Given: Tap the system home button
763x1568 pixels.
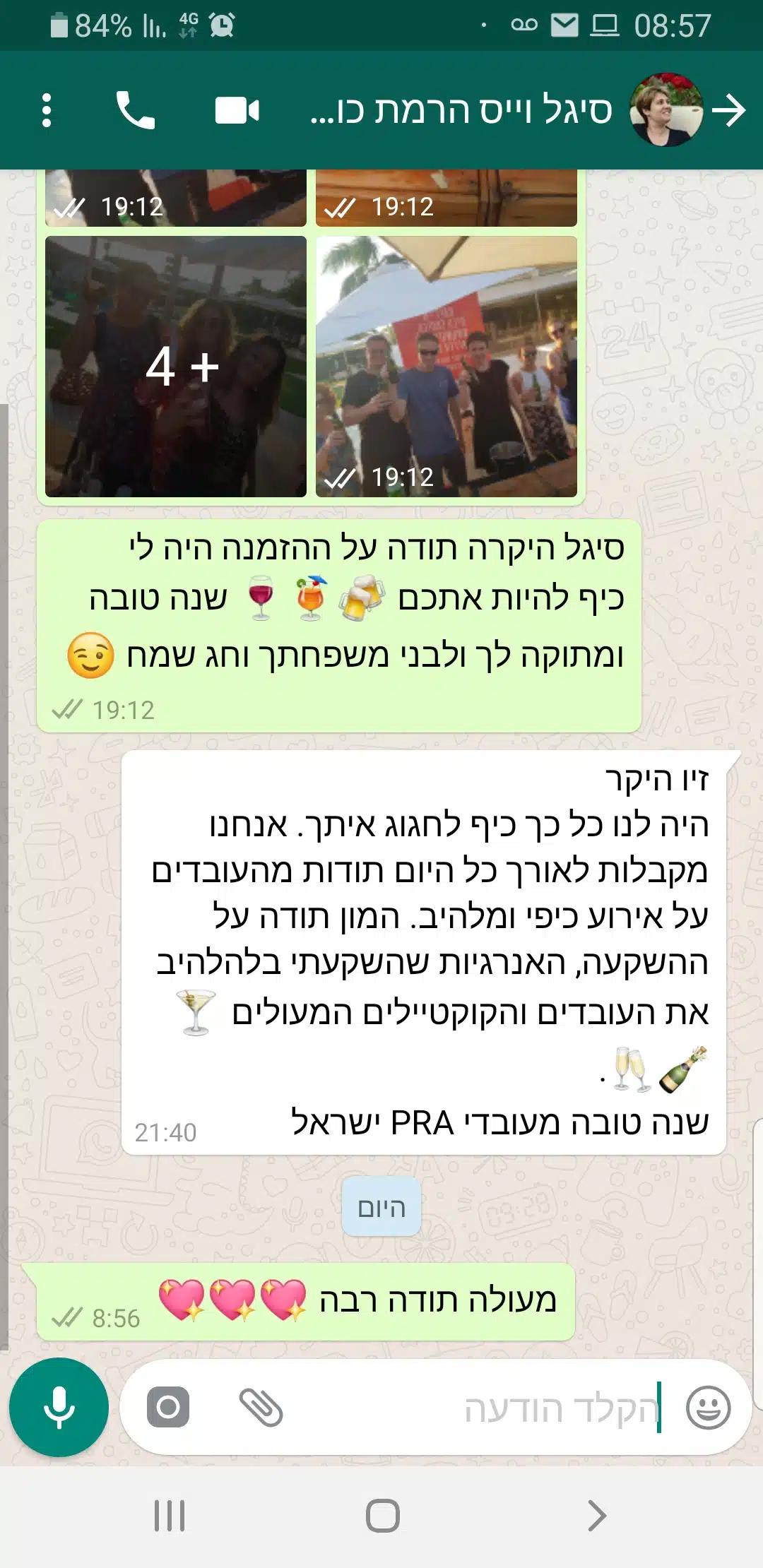Looking at the screenshot, I should click(383, 1516).
